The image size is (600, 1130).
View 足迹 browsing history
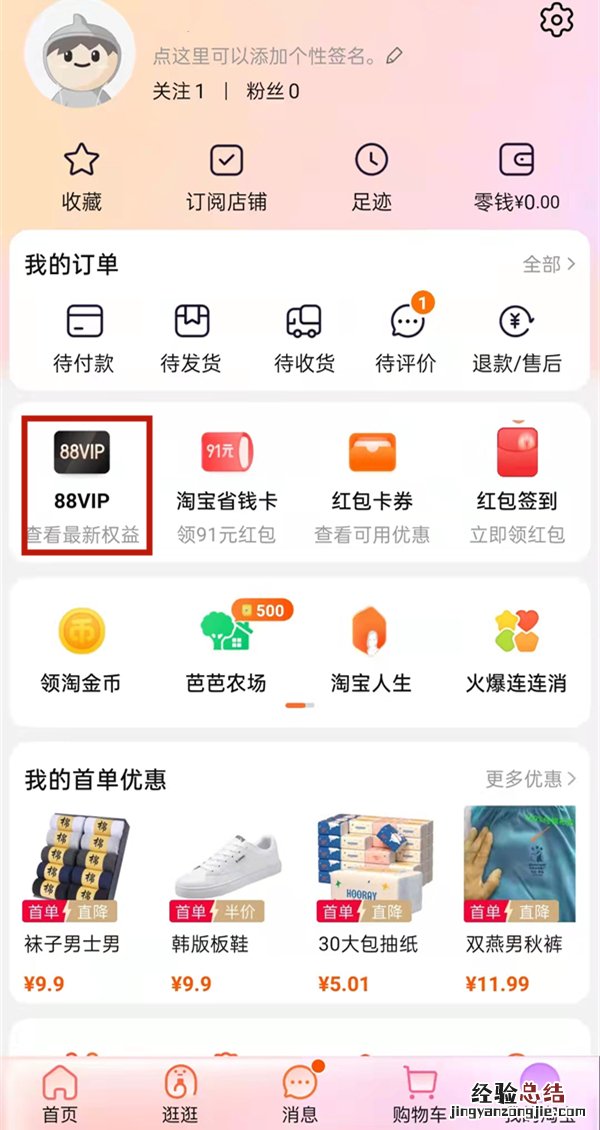371,177
